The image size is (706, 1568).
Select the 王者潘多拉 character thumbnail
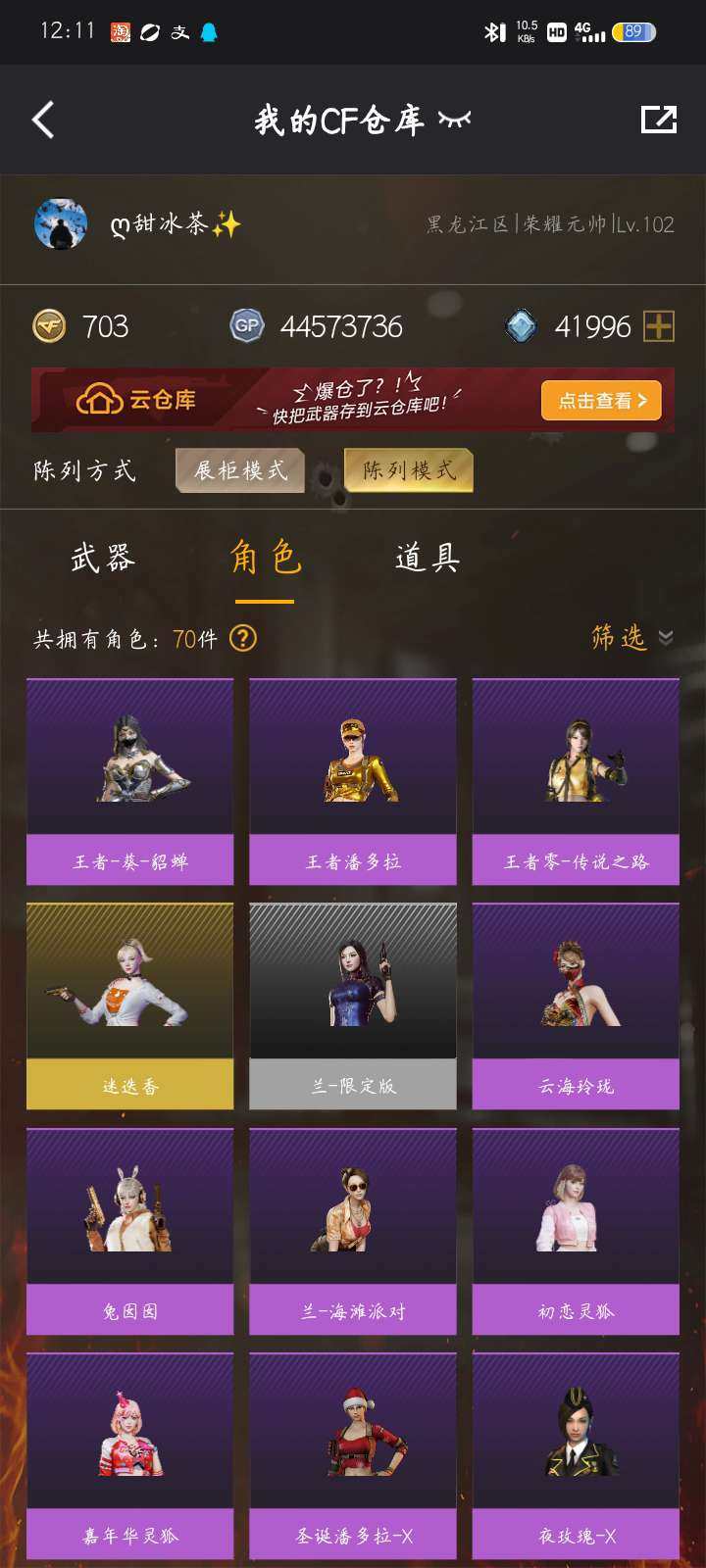click(x=352, y=774)
